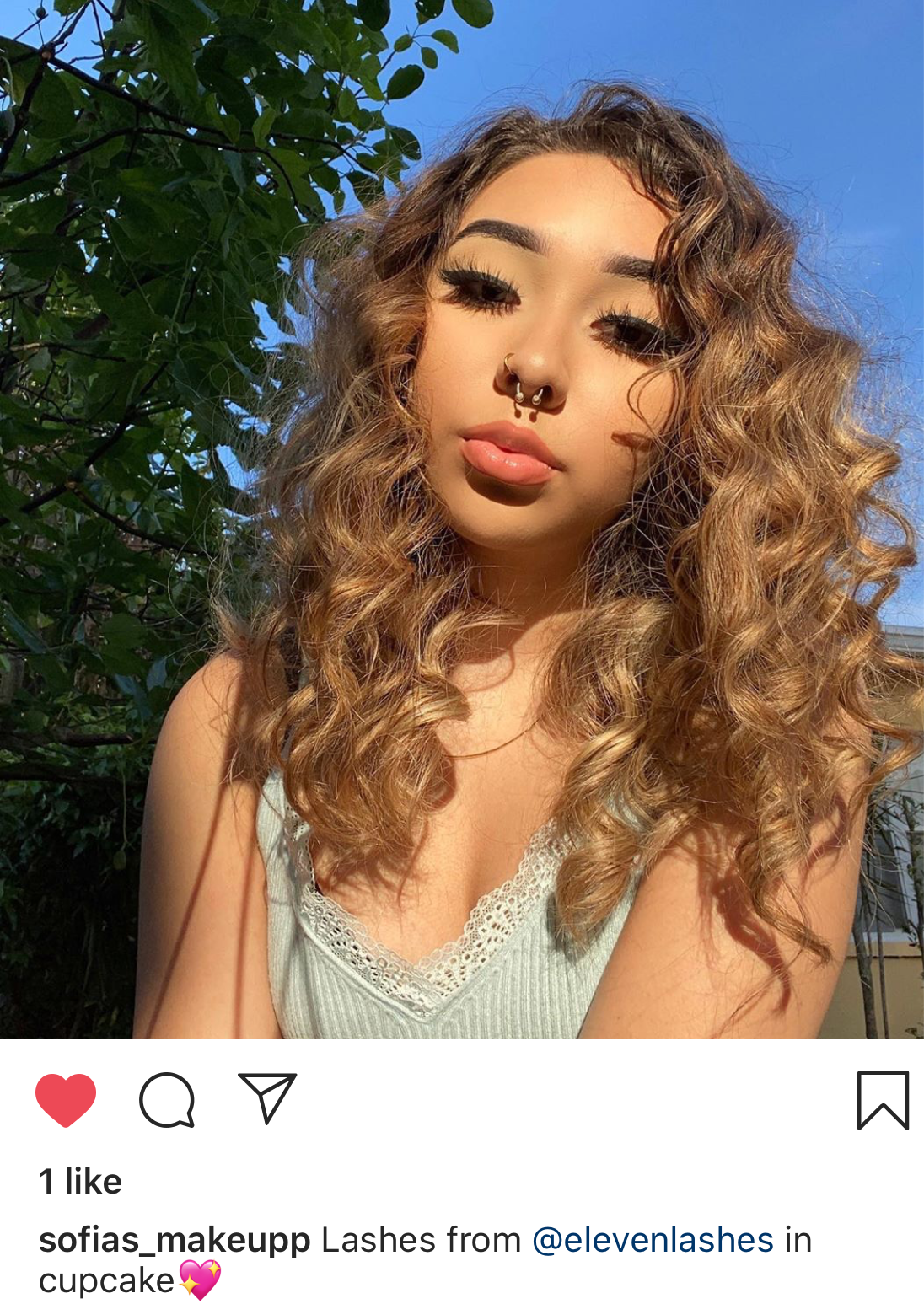This screenshot has width=924, height=1304.
Task: Save the post with the bookmark icon
Action: [883, 1100]
